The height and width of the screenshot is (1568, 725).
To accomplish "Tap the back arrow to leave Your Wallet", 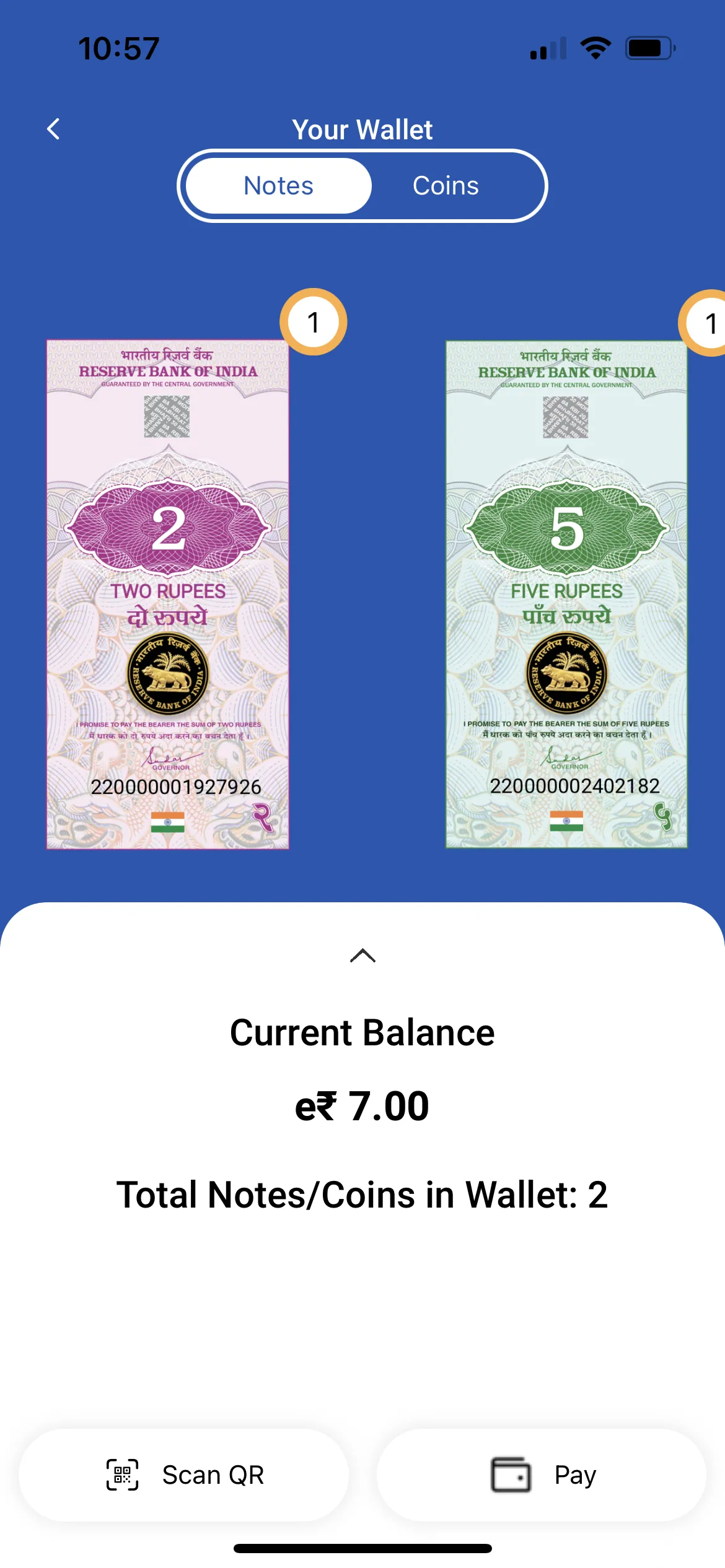I will click(x=53, y=129).
